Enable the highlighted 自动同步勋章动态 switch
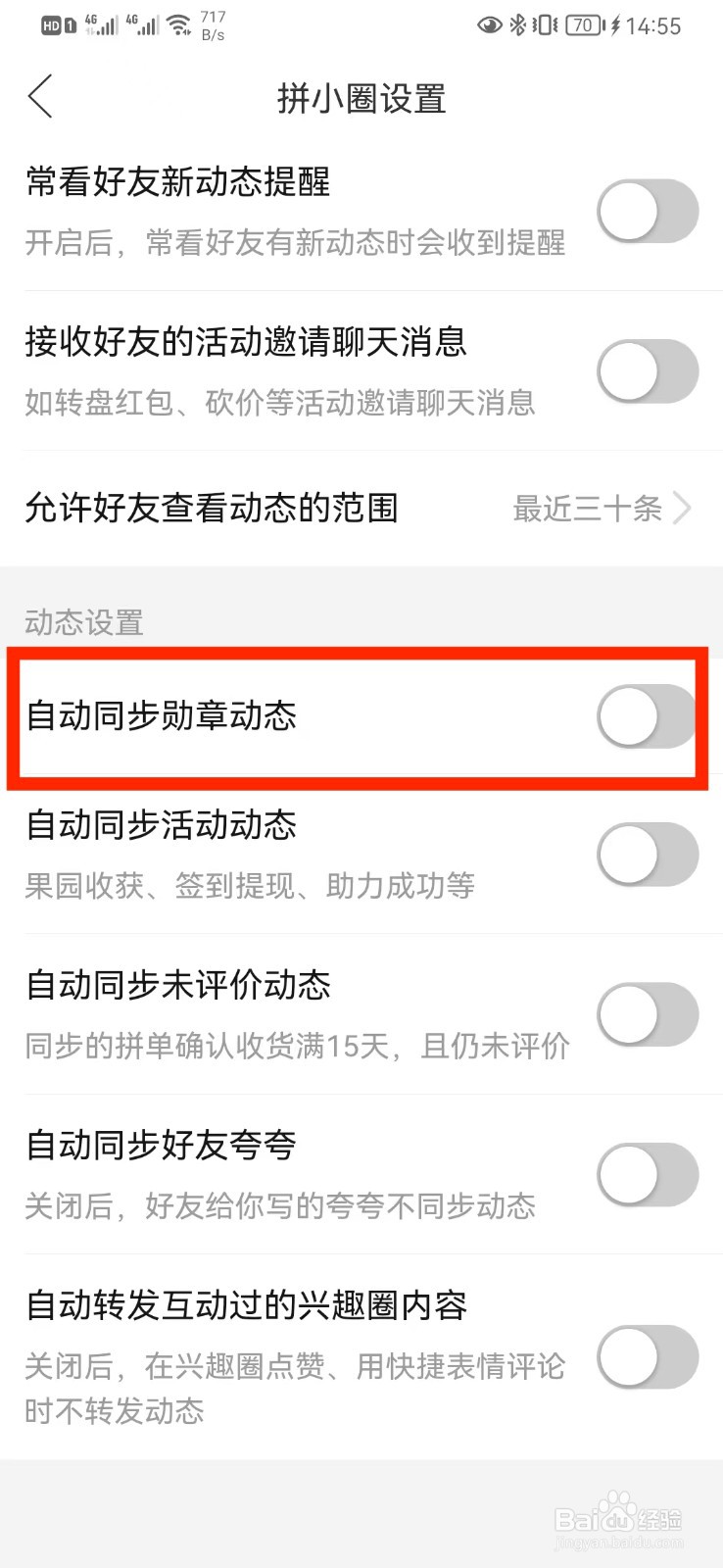Screen dimensions: 723x1568 click(x=646, y=716)
